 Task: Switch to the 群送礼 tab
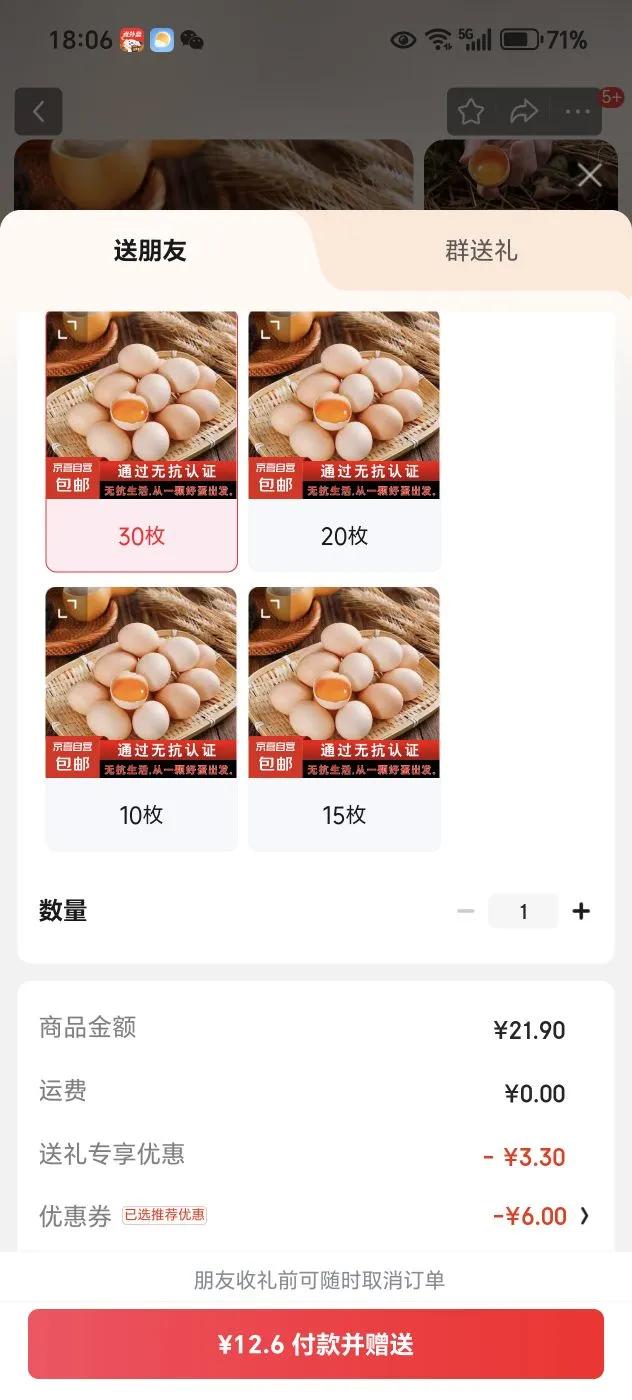point(481,251)
